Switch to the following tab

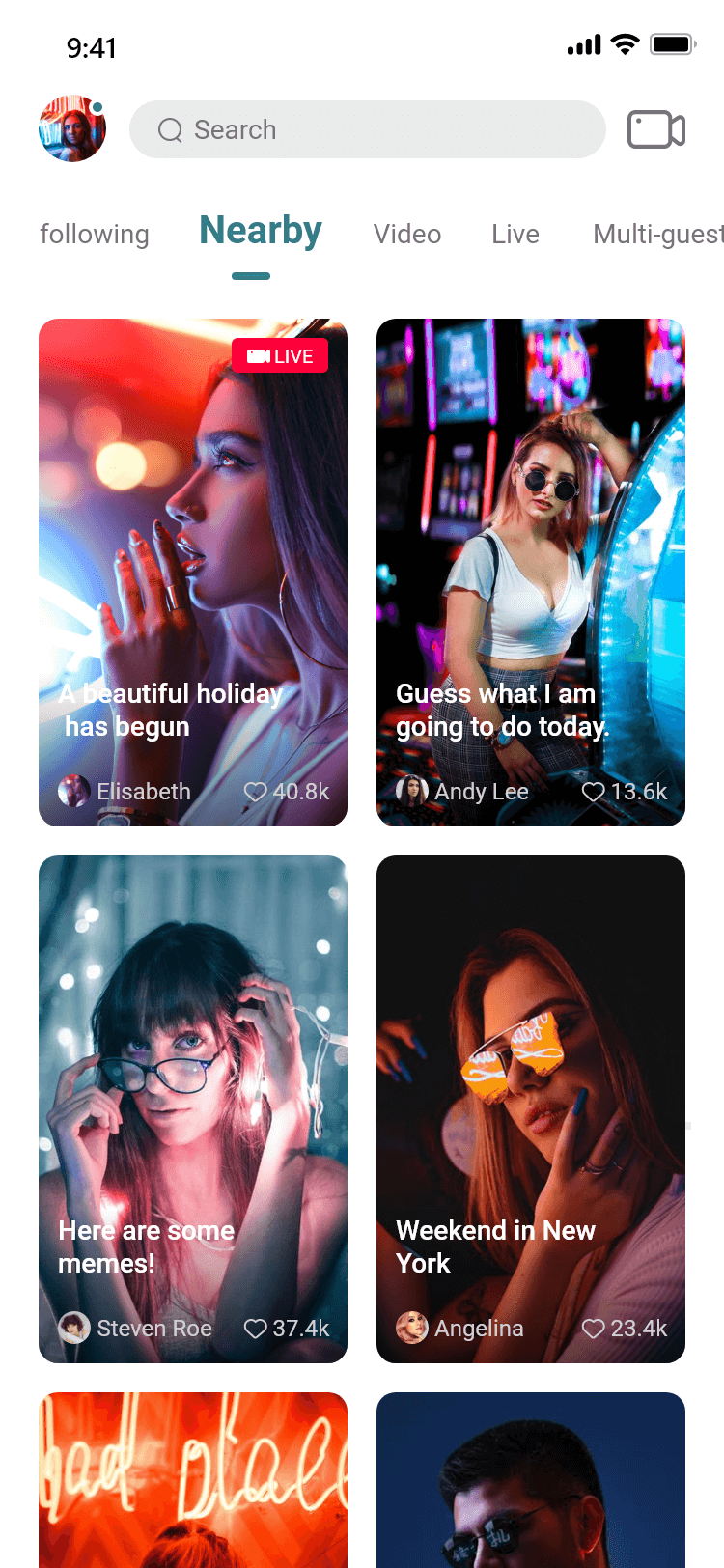coord(95,235)
